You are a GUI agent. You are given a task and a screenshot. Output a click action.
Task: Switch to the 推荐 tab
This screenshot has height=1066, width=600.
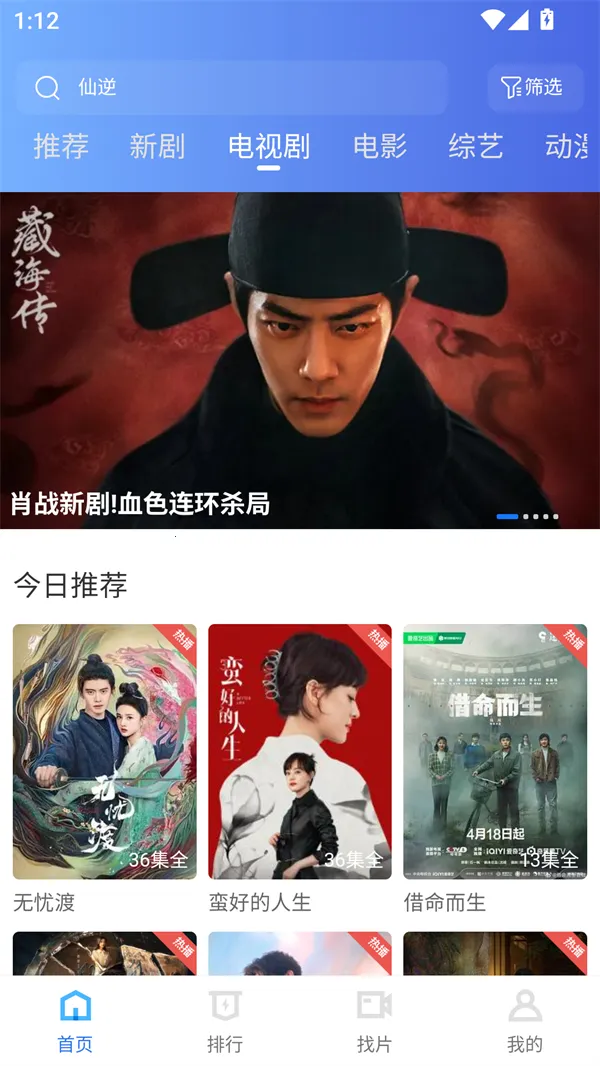point(62,146)
